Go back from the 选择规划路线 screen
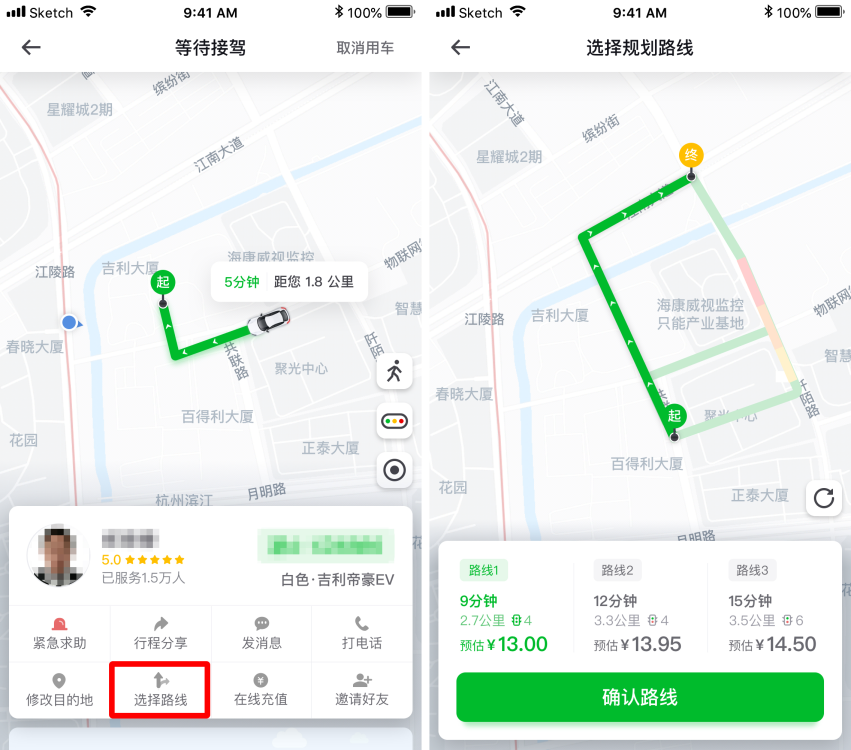 coord(460,48)
